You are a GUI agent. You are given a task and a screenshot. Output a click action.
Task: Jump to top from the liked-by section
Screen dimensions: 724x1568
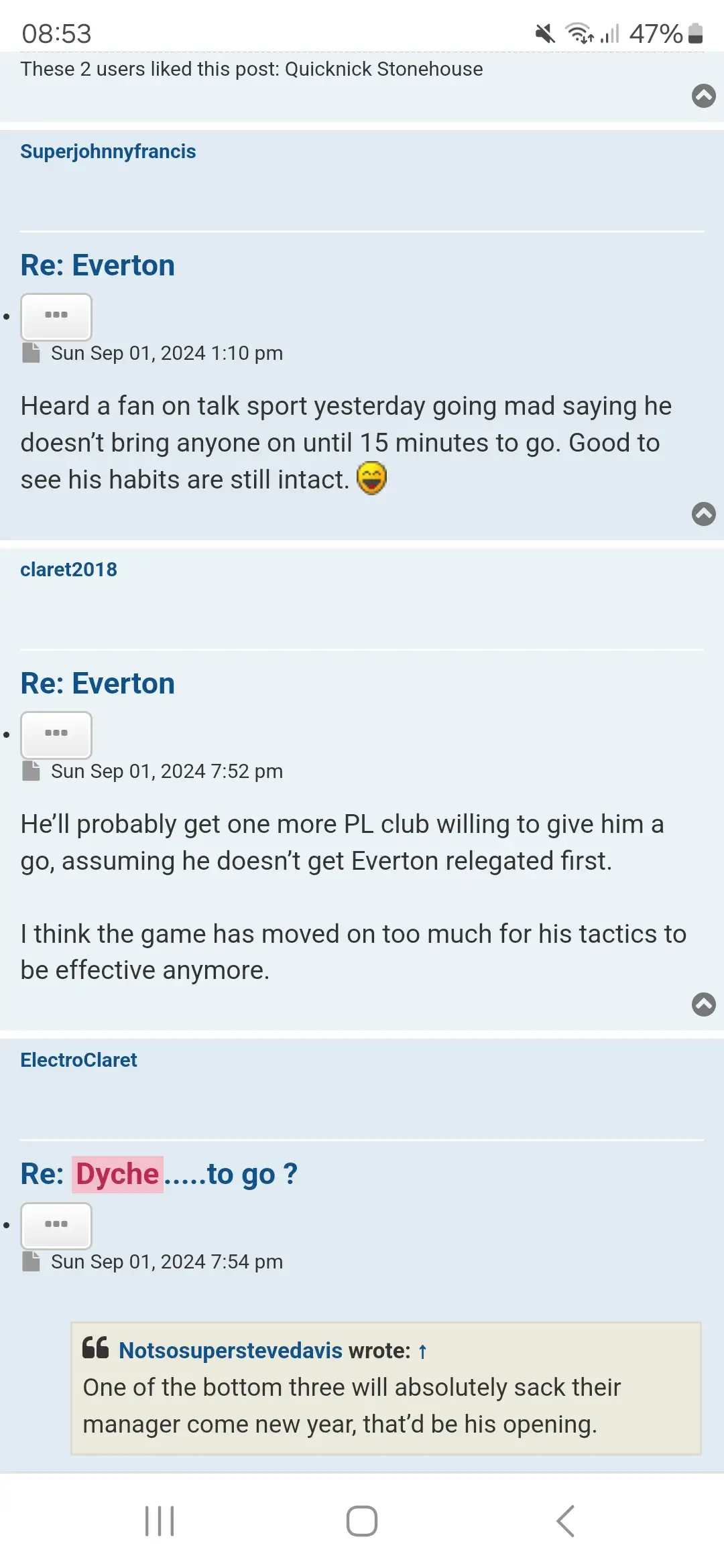[x=703, y=96]
